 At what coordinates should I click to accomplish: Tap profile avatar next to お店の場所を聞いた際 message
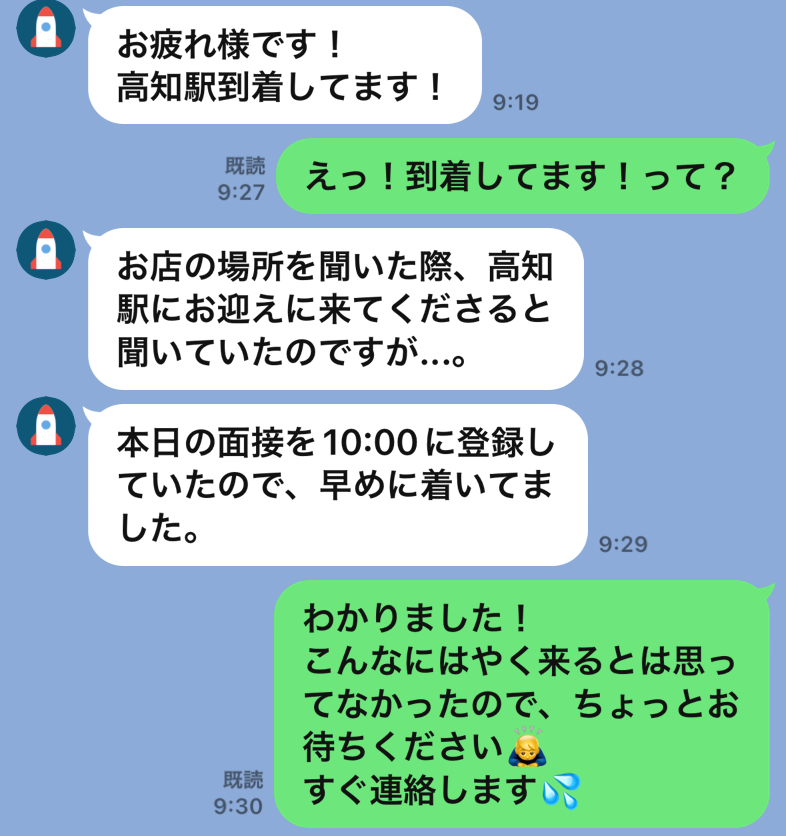[46, 250]
